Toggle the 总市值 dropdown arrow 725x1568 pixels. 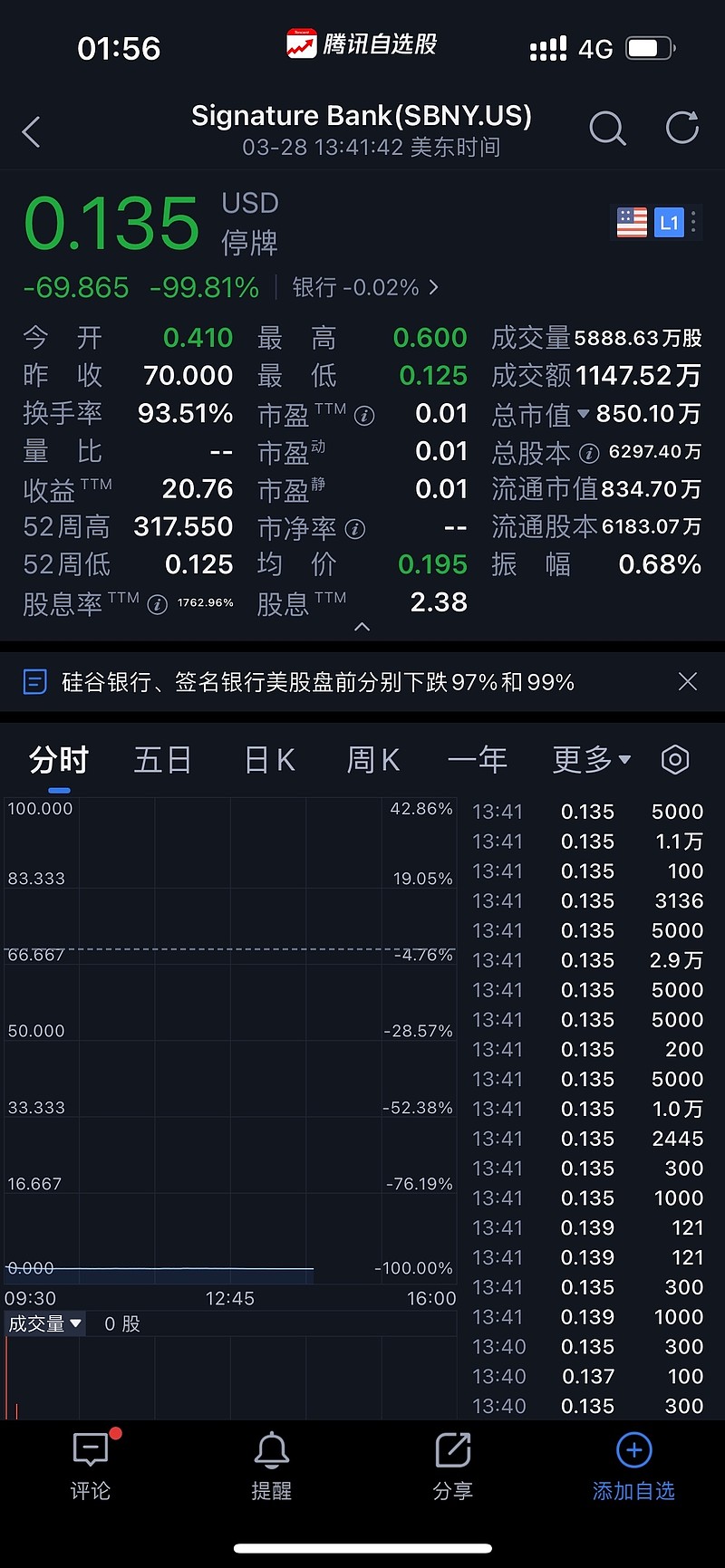[584, 414]
